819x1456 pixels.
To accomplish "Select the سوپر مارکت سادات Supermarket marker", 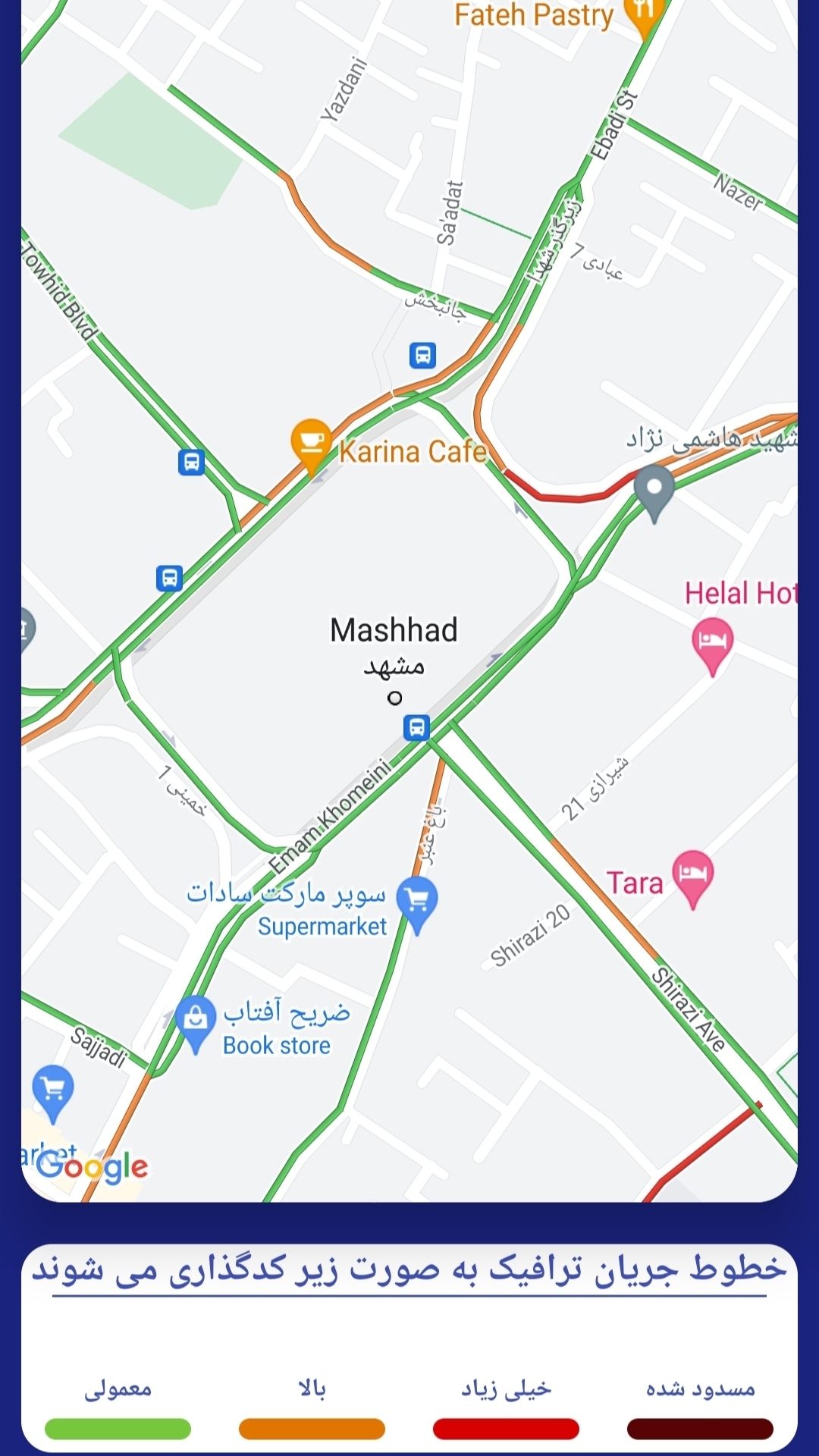I will click(417, 900).
